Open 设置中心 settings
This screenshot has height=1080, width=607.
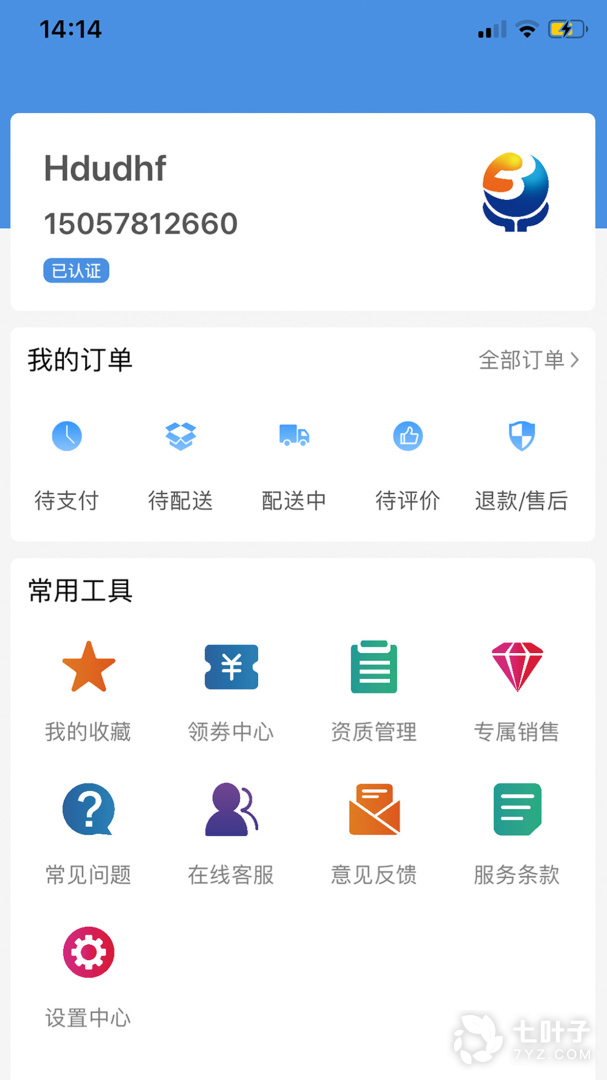[x=88, y=978]
